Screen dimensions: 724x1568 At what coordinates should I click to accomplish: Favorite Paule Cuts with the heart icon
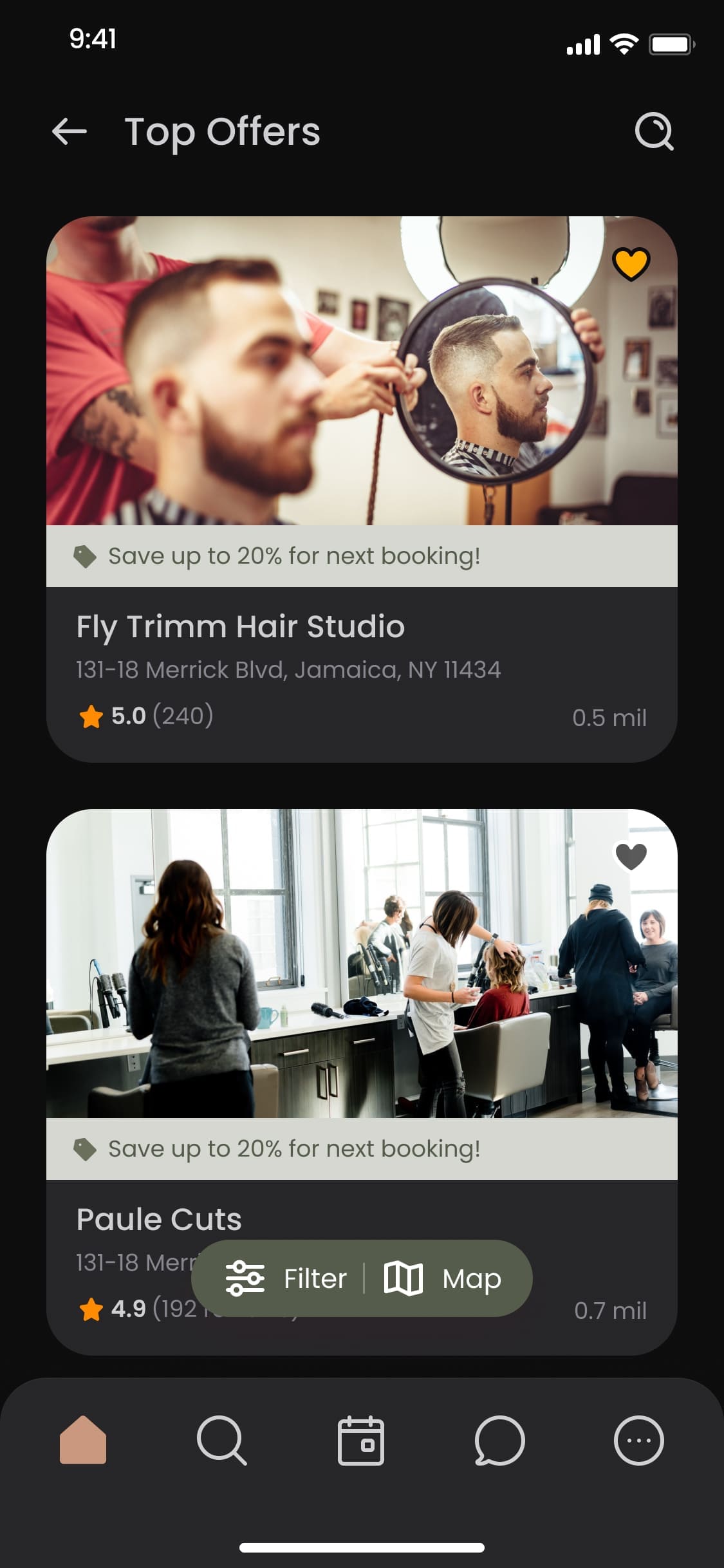[631, 856]
